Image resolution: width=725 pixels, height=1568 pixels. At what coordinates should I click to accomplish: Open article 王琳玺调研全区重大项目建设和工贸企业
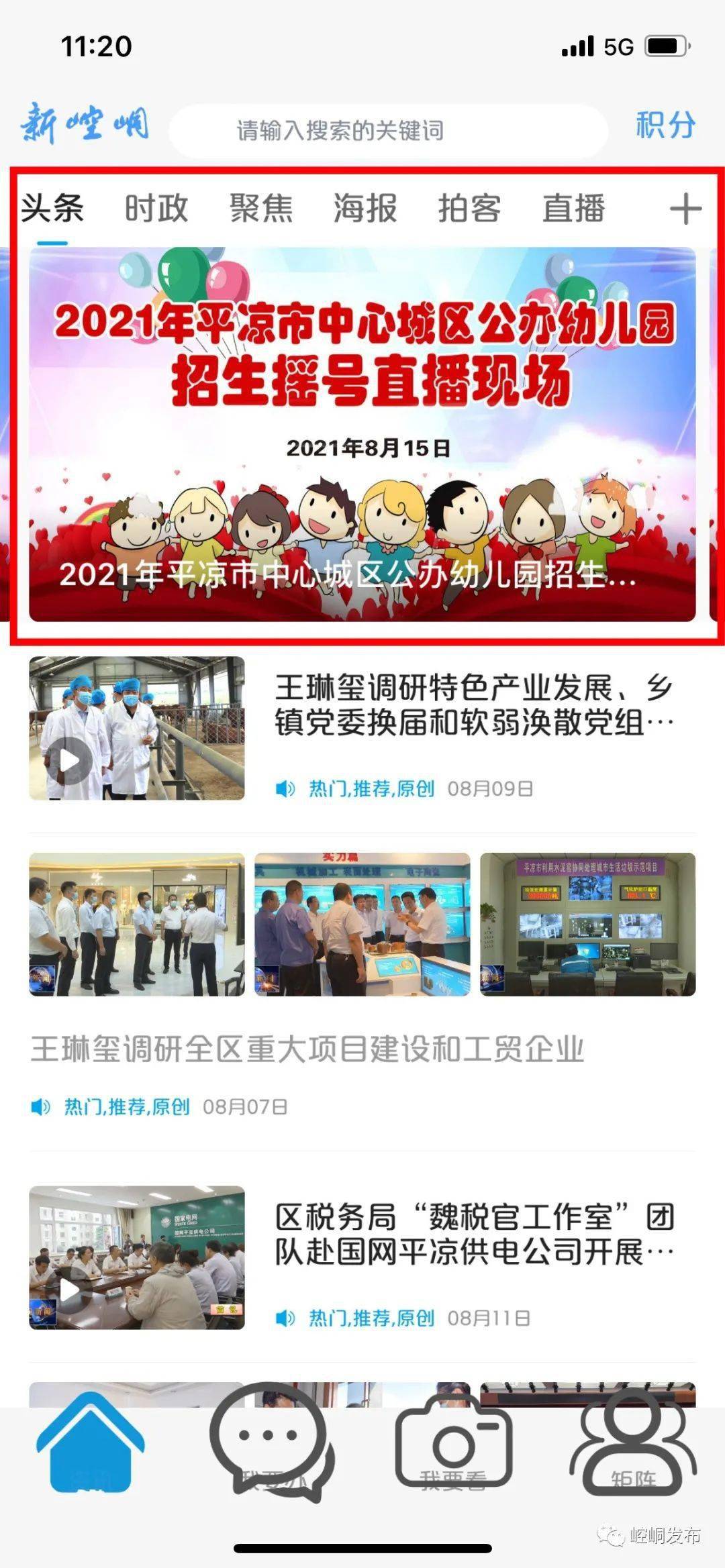(x=307, y=1049)
